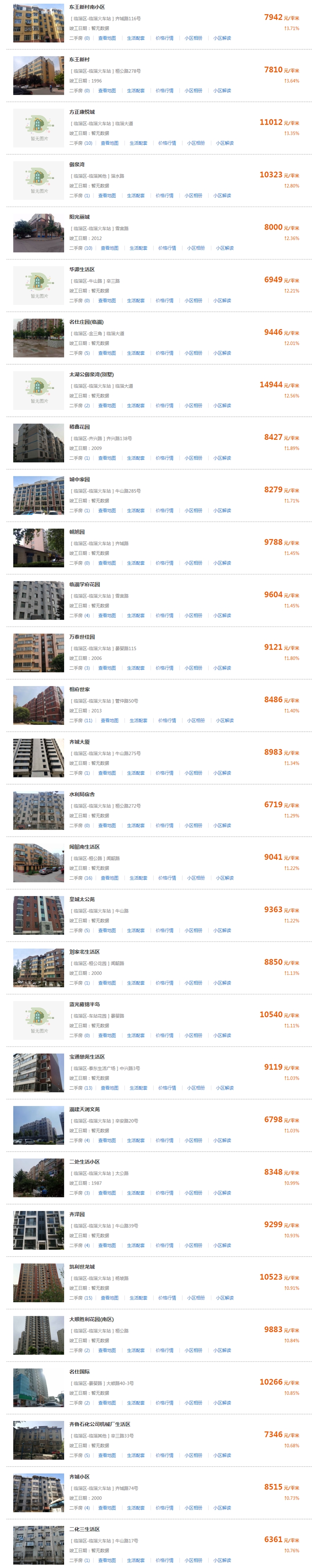
Task: Open the 名仕庄园(临淄) photo thumbnail
Action: (x=38, y=338)
